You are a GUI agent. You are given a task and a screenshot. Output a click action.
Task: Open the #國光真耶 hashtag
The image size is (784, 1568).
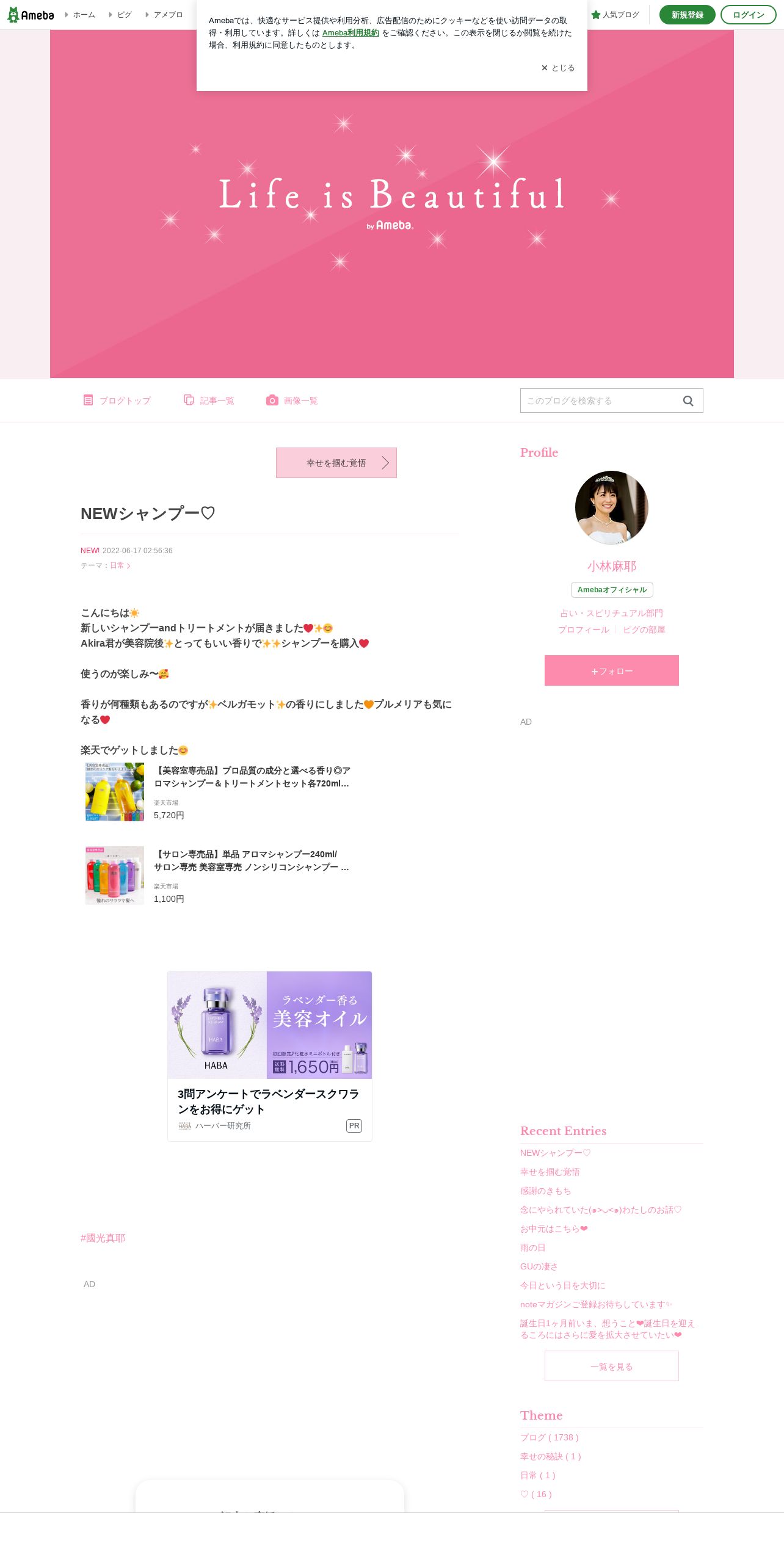(103, 1238)
